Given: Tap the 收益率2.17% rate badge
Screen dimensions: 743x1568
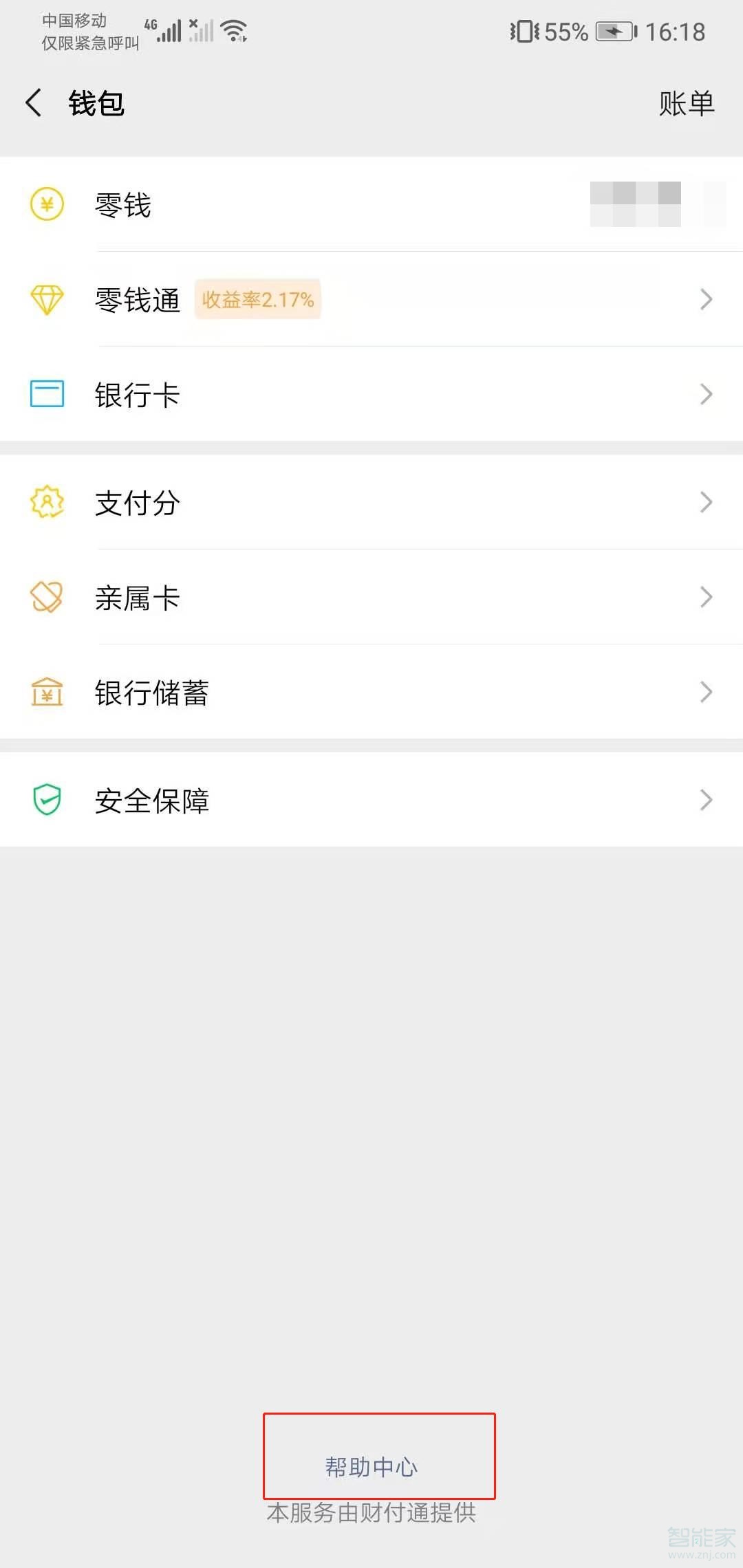Looking at the screenshot, I should 258,299.
